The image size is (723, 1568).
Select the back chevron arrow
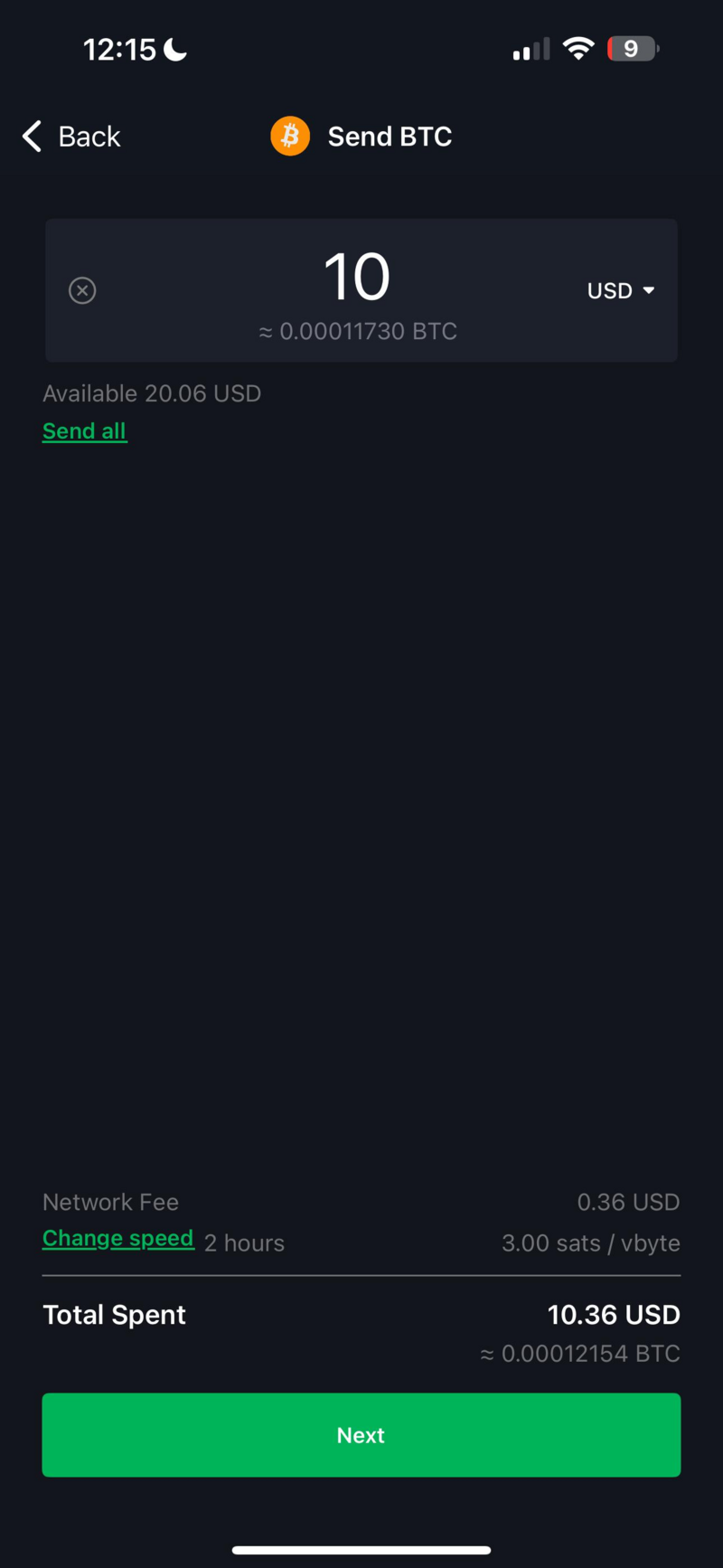(x=31, y=136)
